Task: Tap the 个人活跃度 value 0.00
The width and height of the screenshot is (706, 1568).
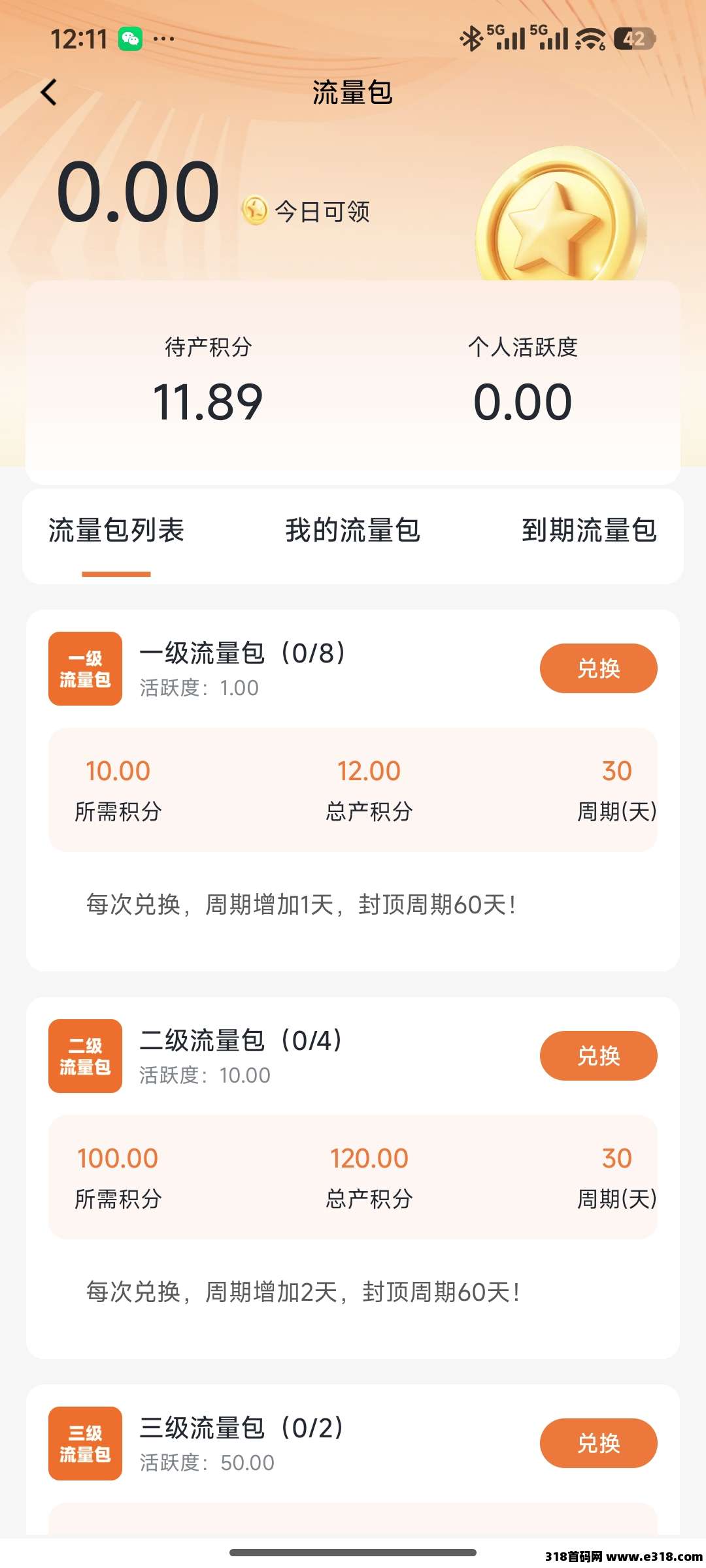Action: [x=522, y=400]
